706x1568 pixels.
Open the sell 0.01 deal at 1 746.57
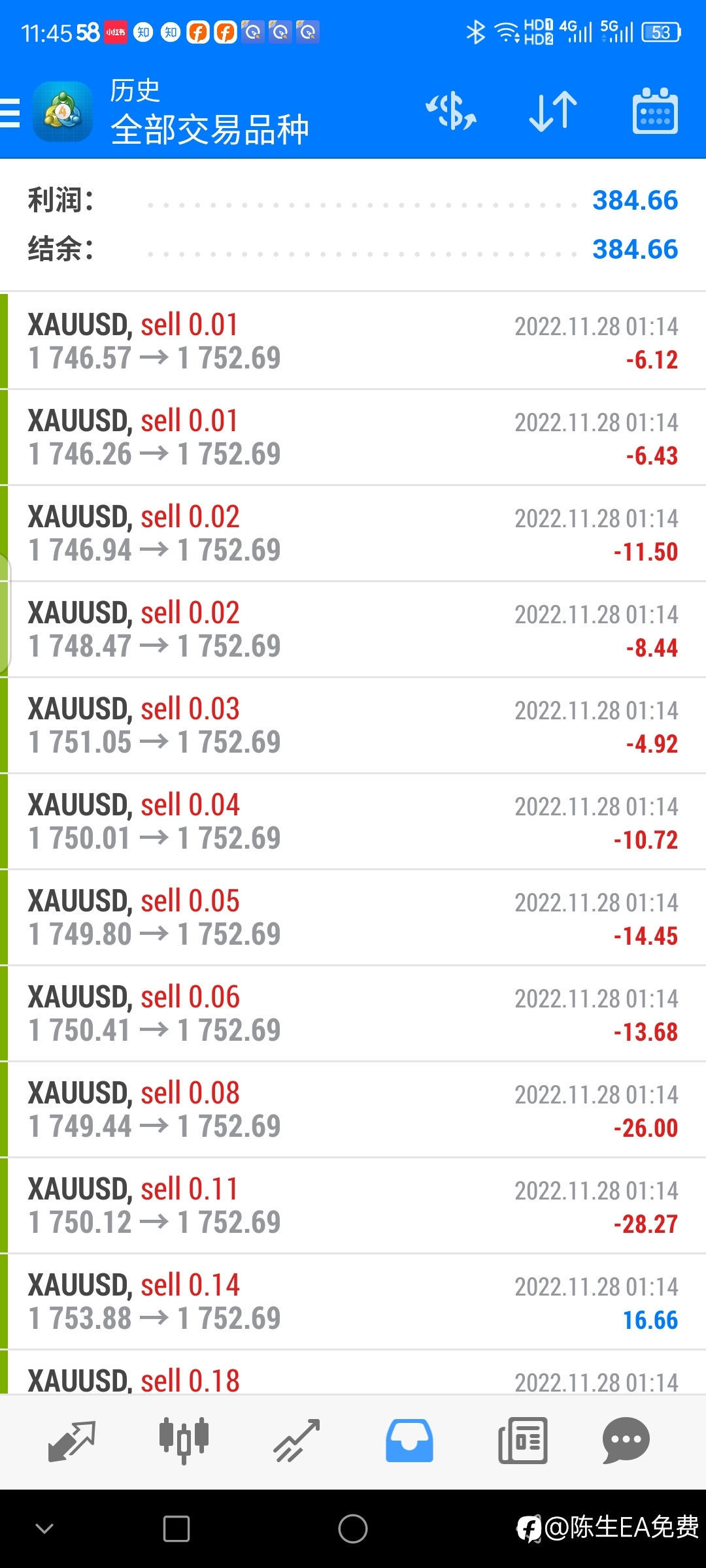click(x=353, y=341)
